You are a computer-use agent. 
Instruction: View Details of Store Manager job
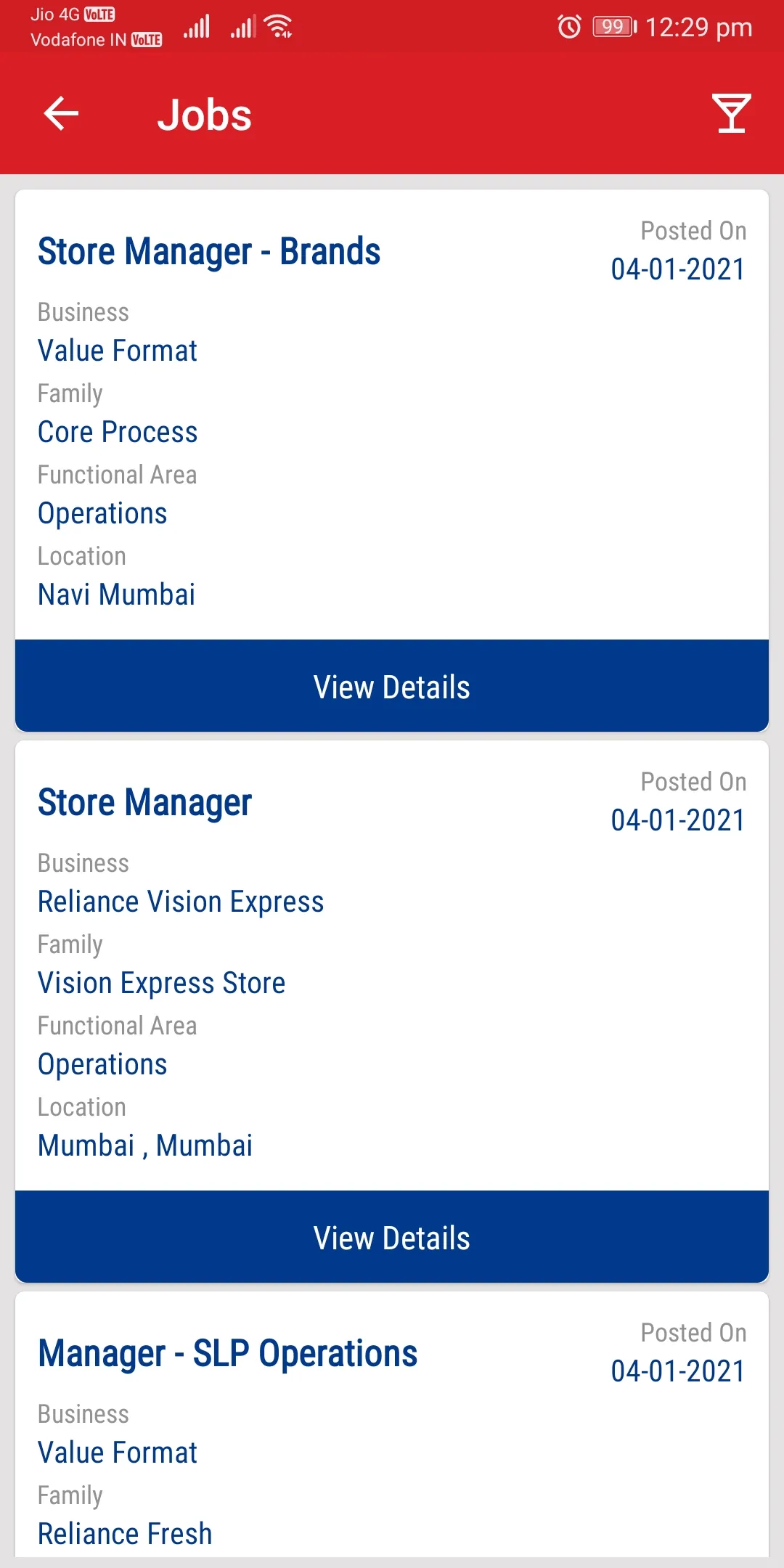tap(392, 1238)
